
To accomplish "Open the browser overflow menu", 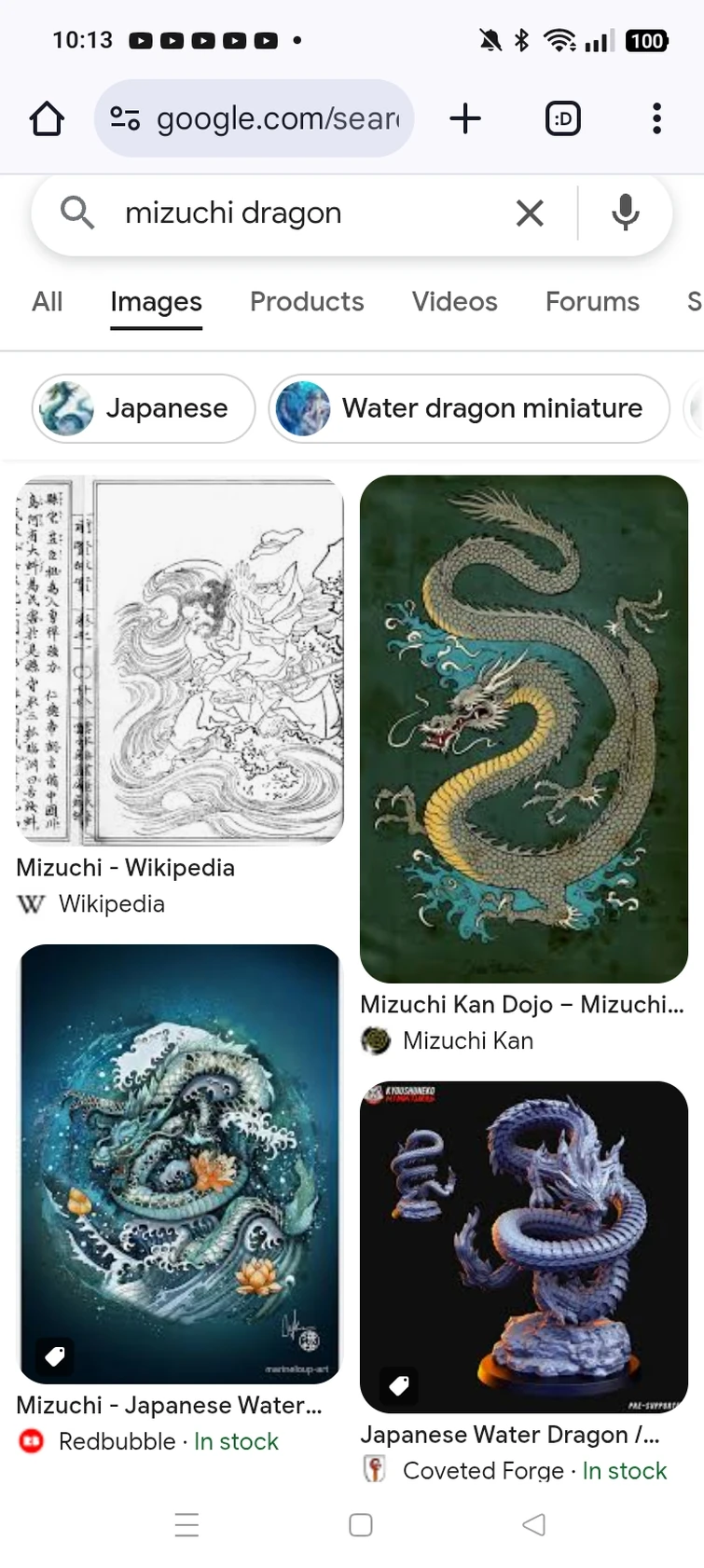I will click(656, 119).
